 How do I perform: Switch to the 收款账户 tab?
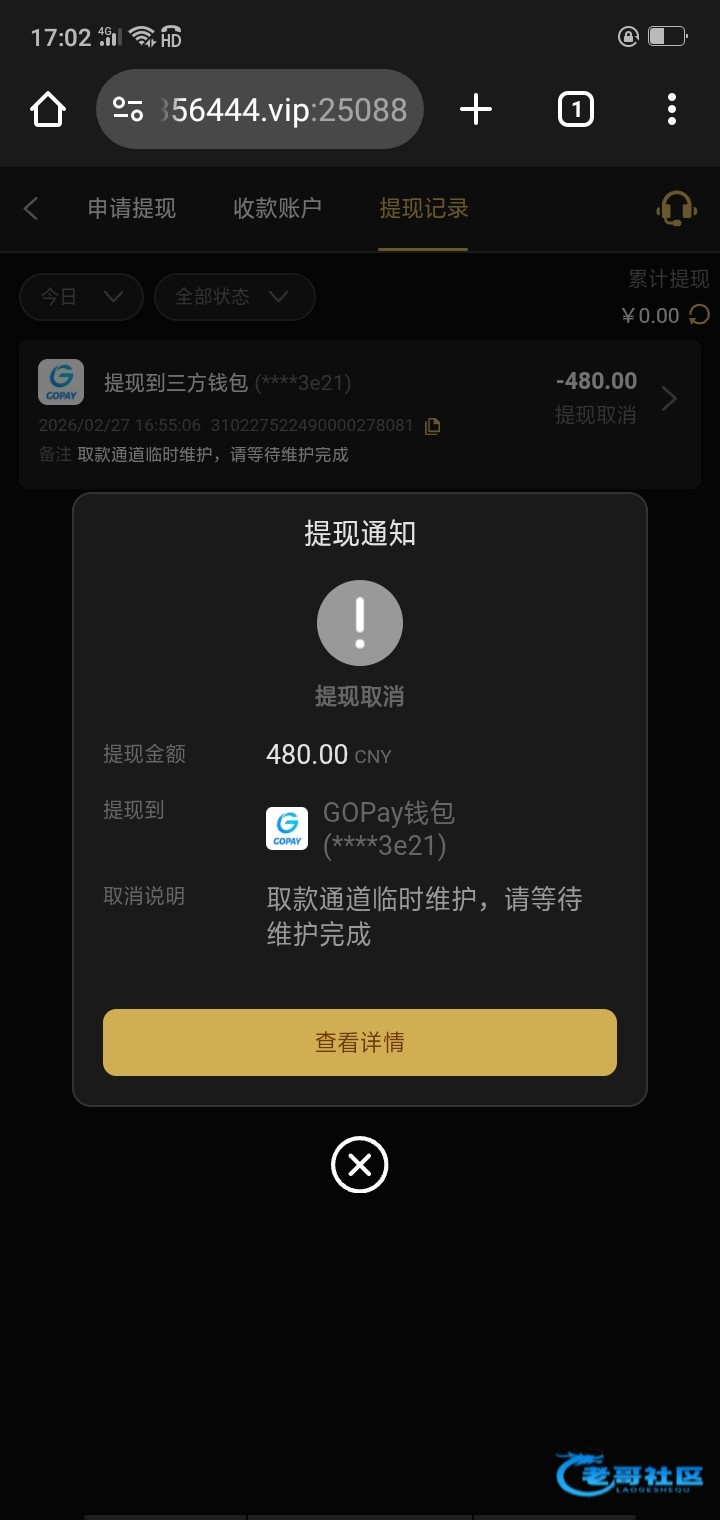pos(277,208)
